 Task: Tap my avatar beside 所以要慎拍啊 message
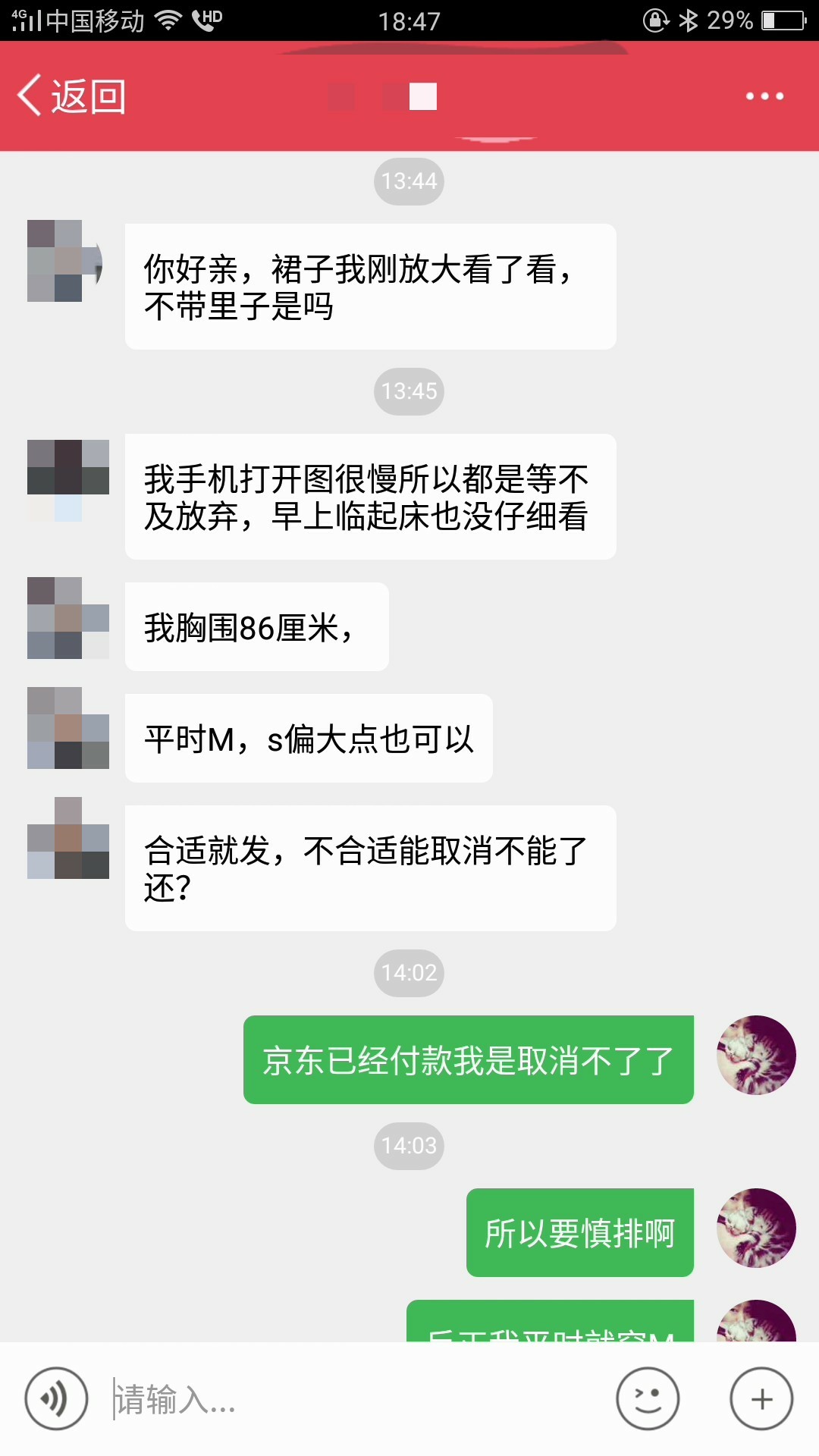(756, 1228)
